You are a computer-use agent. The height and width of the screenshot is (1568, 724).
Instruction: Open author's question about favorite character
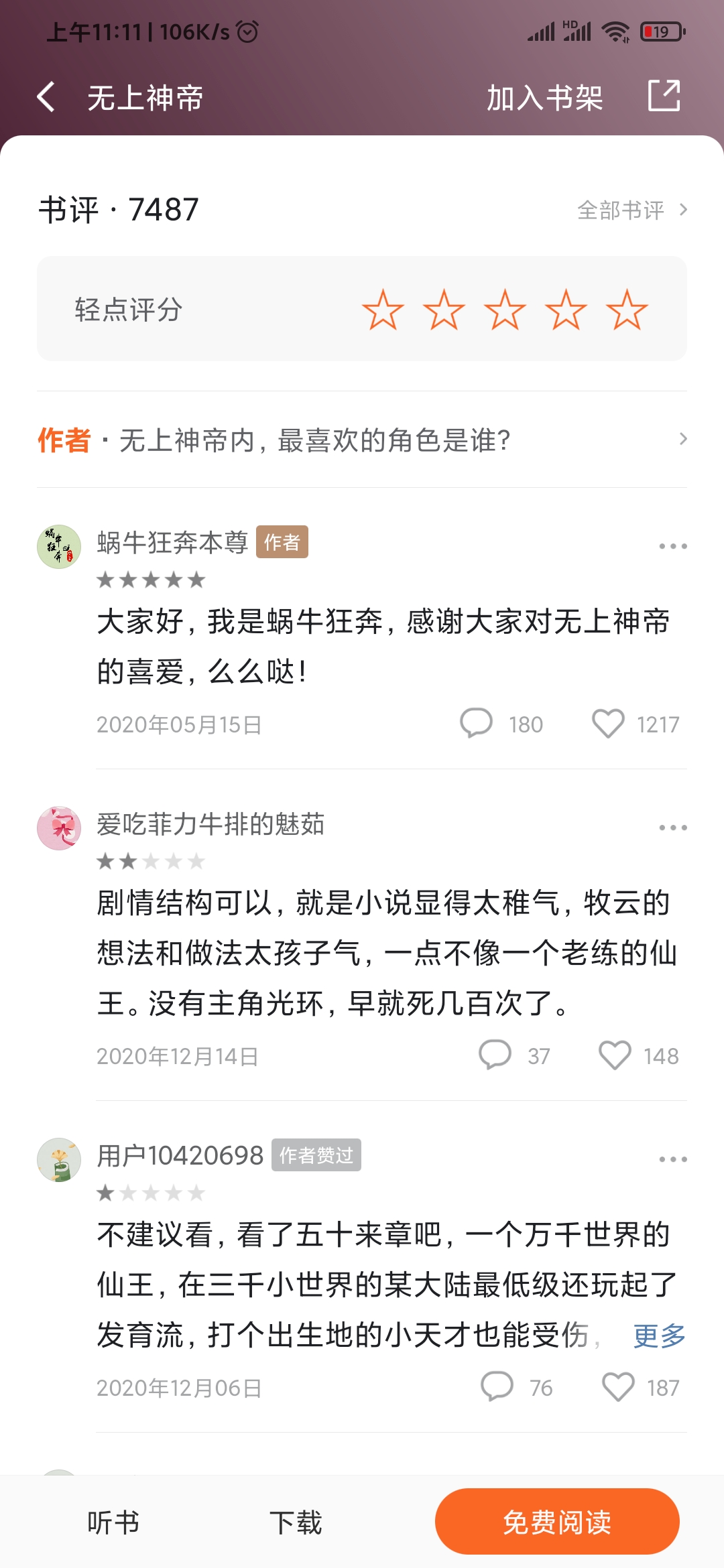(x=362, y=440)
